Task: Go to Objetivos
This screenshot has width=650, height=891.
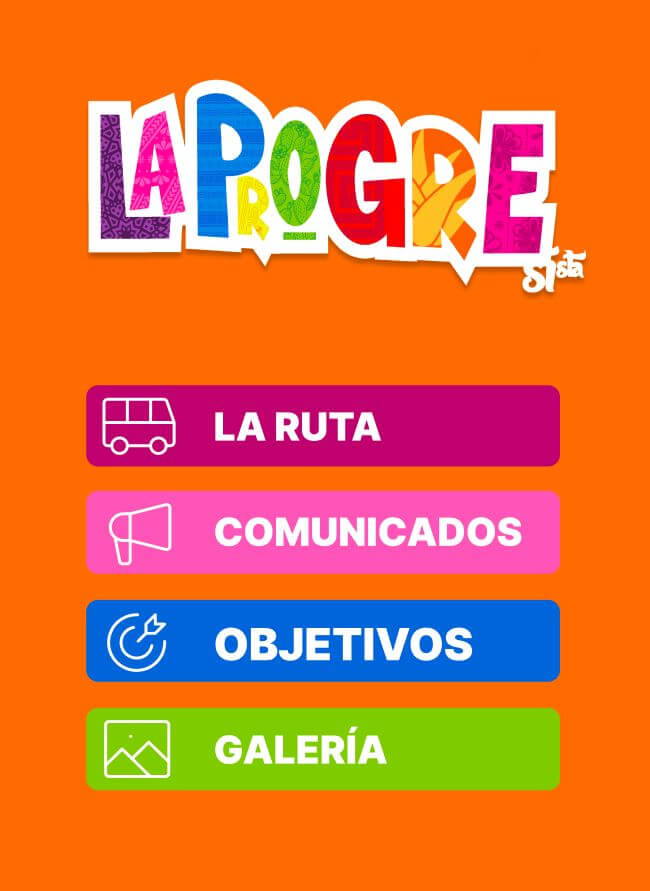Action: tap(322, 641)
